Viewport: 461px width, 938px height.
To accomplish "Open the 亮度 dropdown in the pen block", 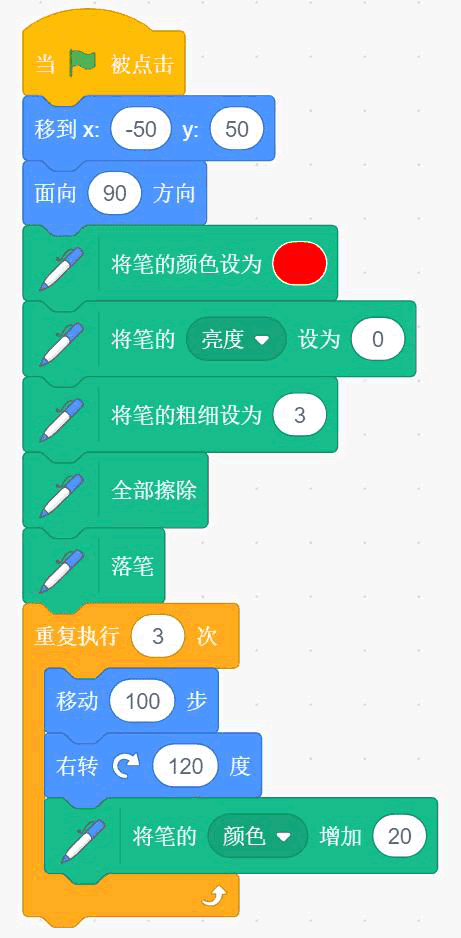I will [236, 339].
